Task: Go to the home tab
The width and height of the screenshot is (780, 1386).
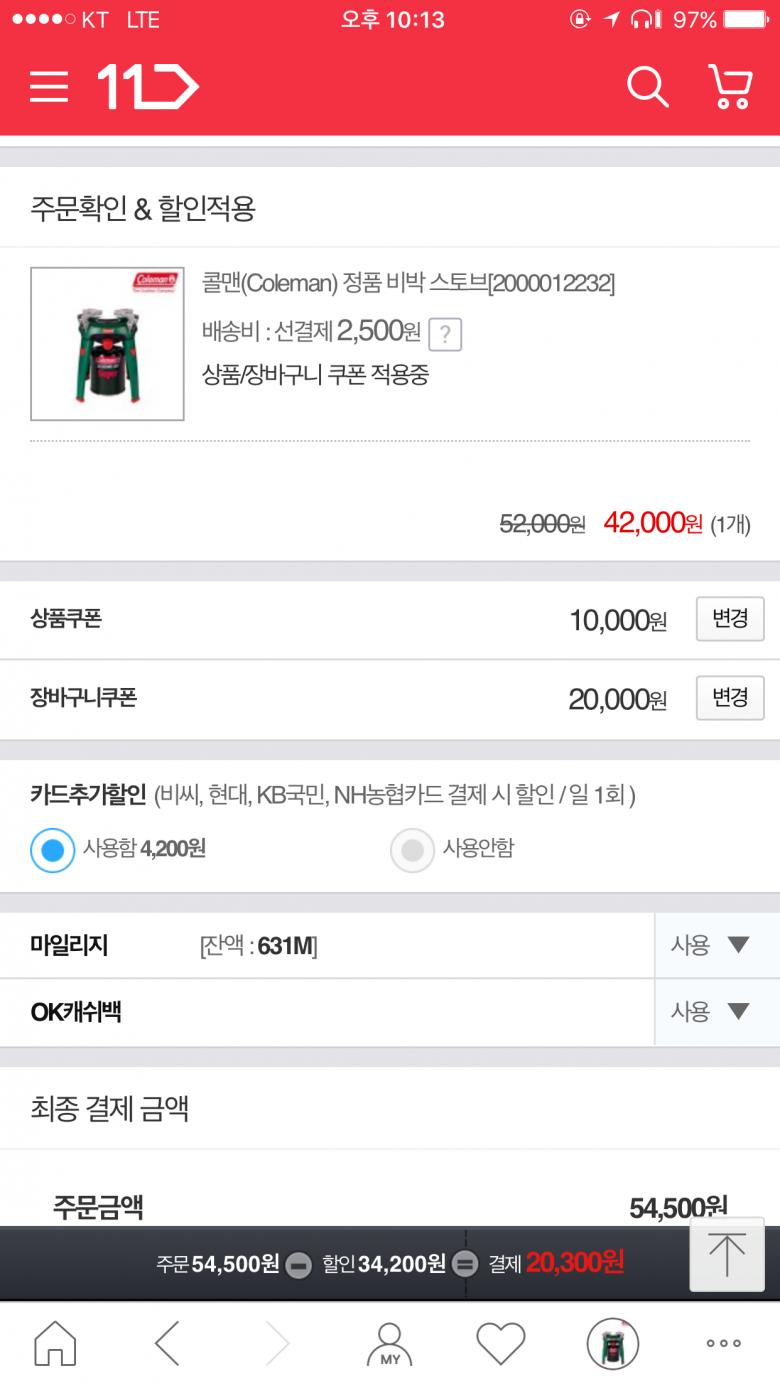Action: coord(55,1344)
